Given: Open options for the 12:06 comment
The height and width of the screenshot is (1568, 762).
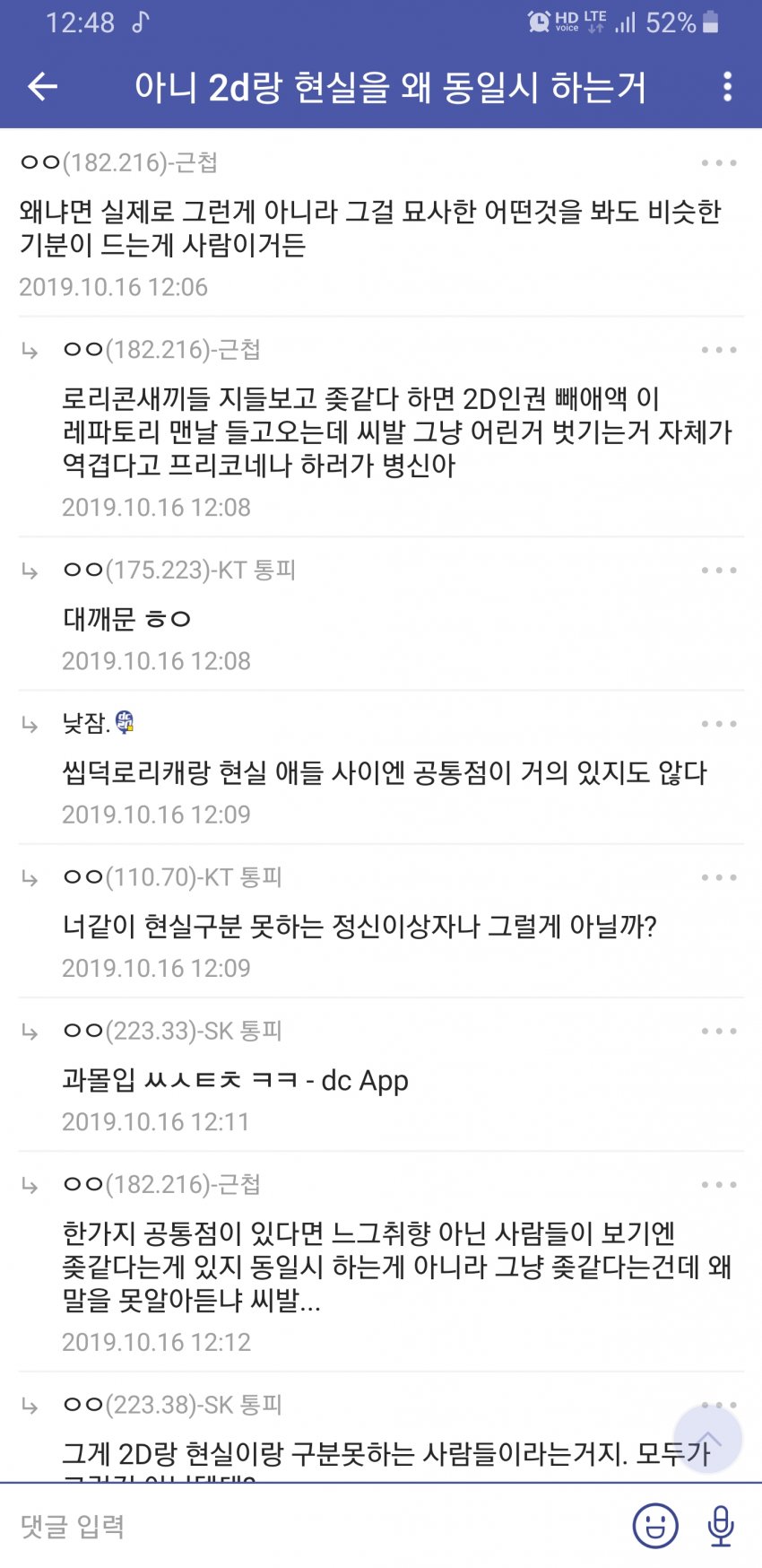Looking at the screenshot, I should coord(719,163).
